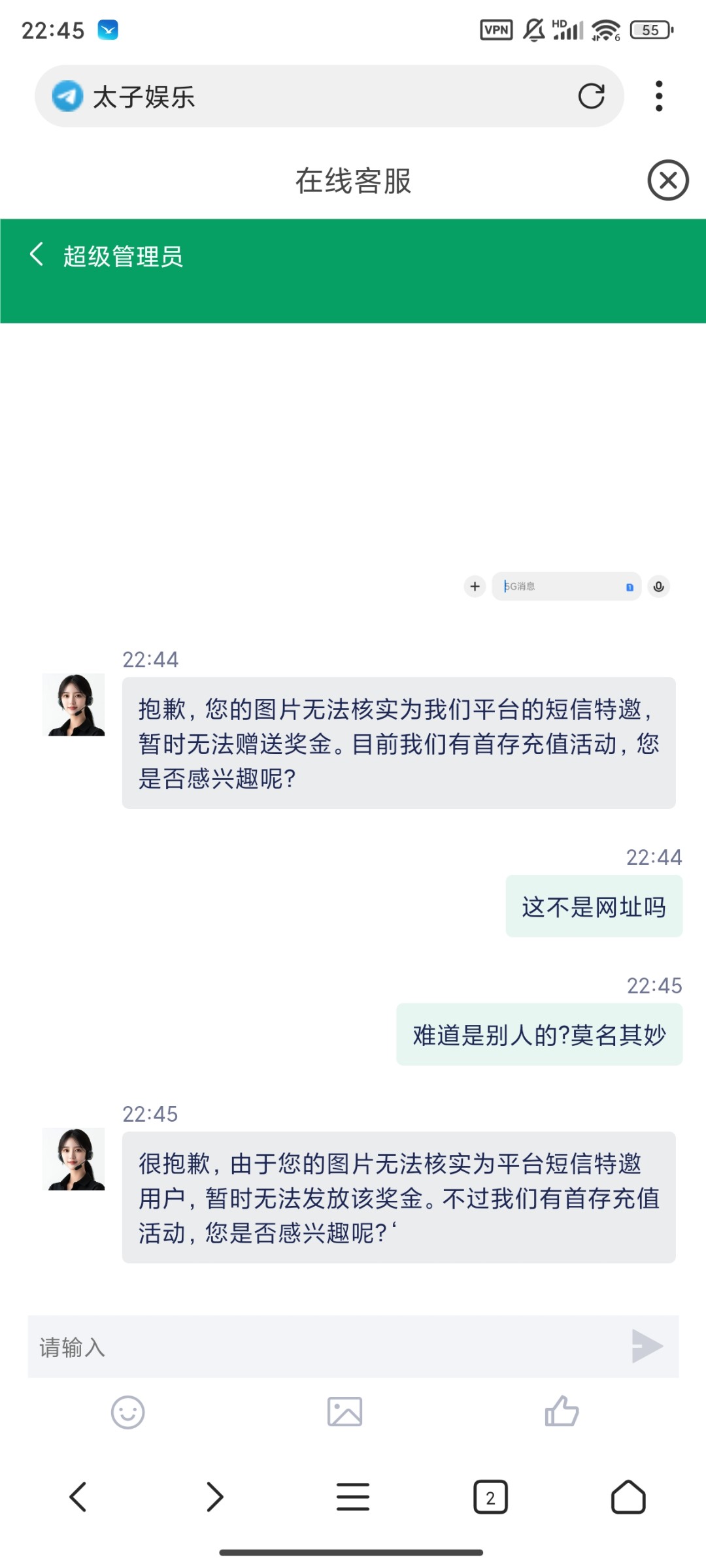Open the emoji picker
706x1568 pixels.
click(127, 1413)
